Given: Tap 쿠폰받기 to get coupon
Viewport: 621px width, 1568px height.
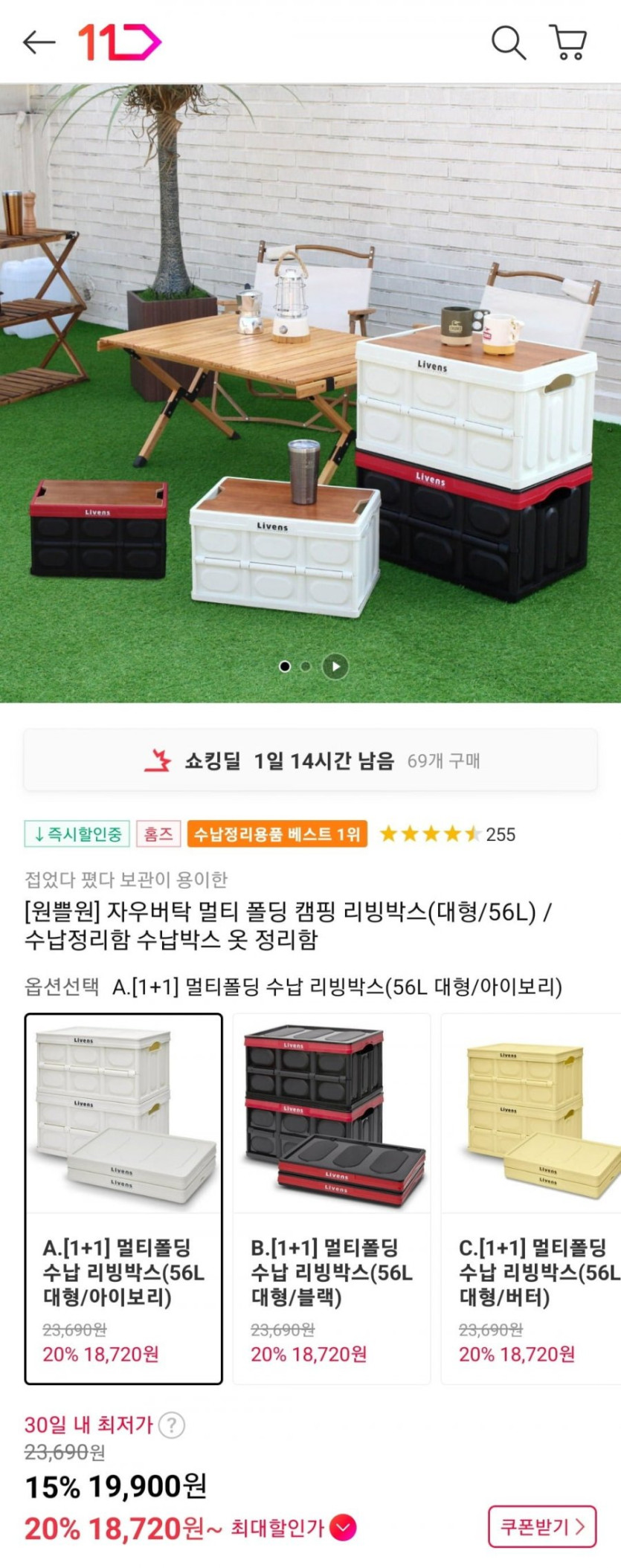Looking at the screenshot, I should pyautogui.click(x=542, y=1527).
